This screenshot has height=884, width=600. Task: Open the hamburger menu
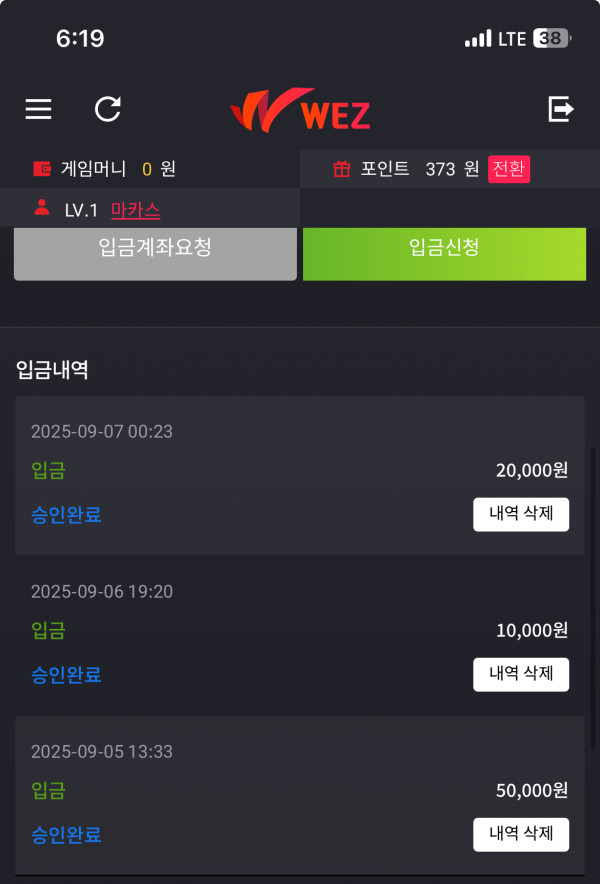tap(38, 109)
